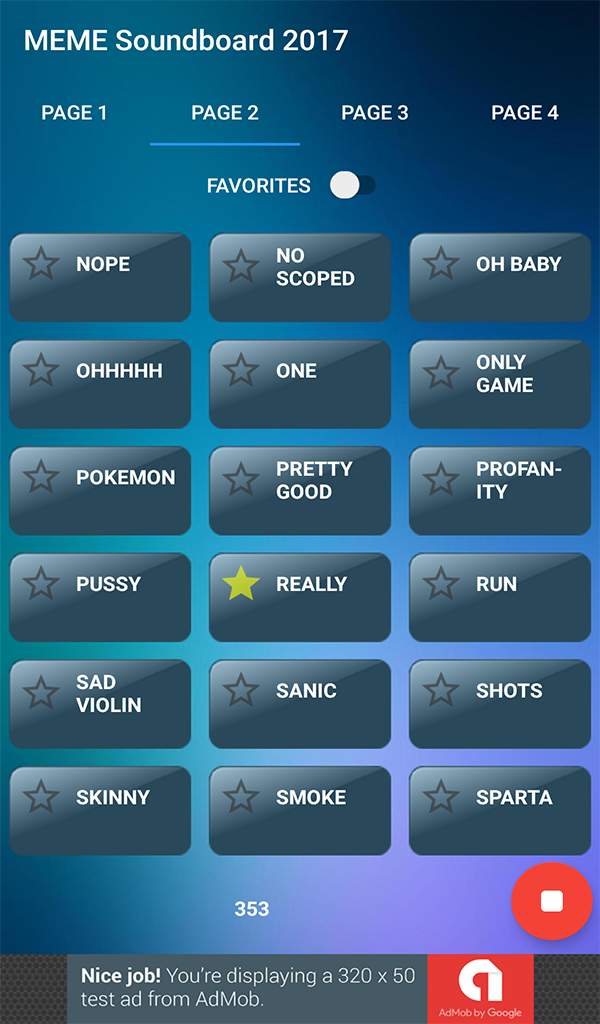Open the PAGE 4 tab

point(524,113)
